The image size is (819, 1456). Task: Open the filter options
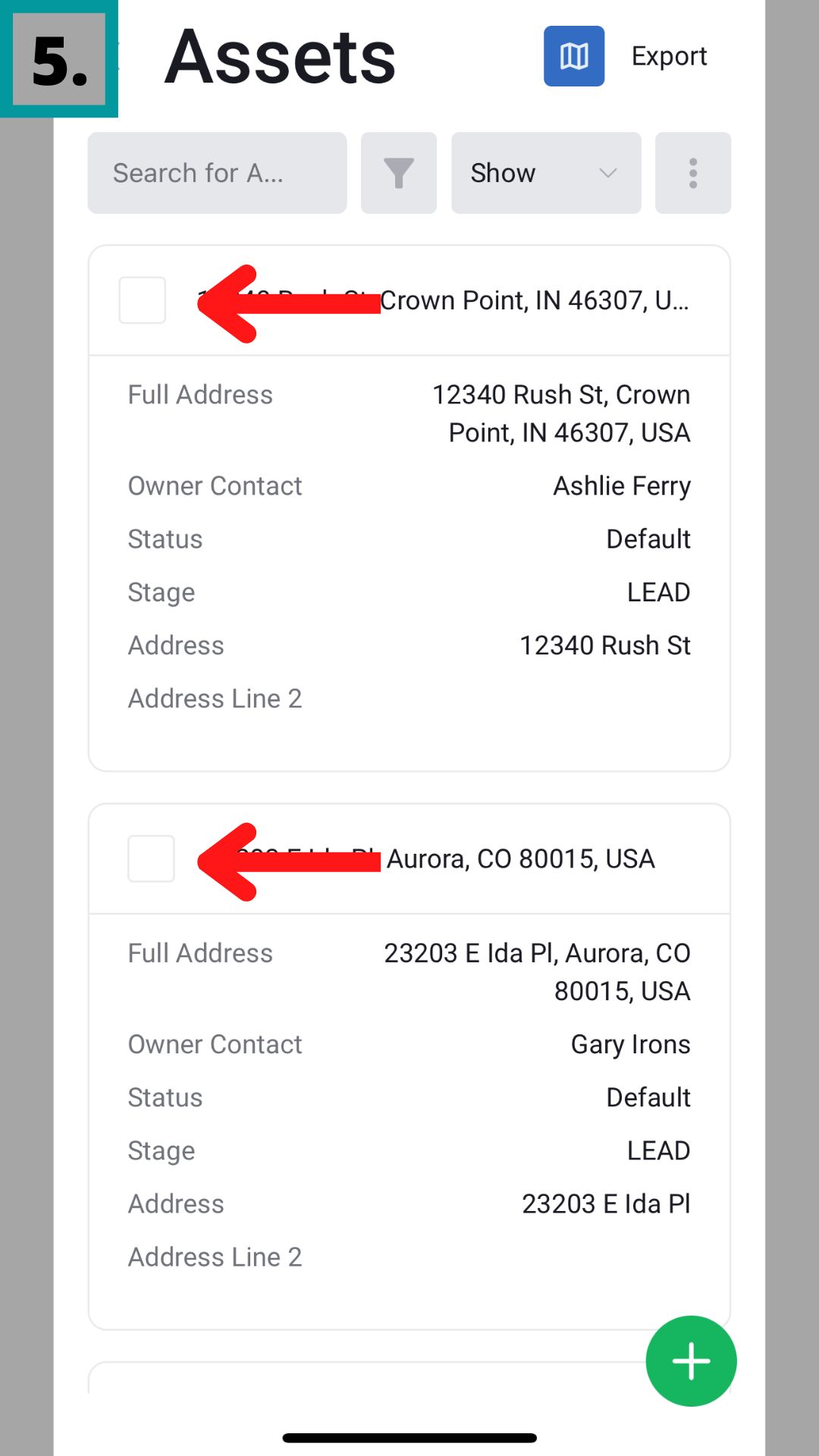tap(399, 173)
